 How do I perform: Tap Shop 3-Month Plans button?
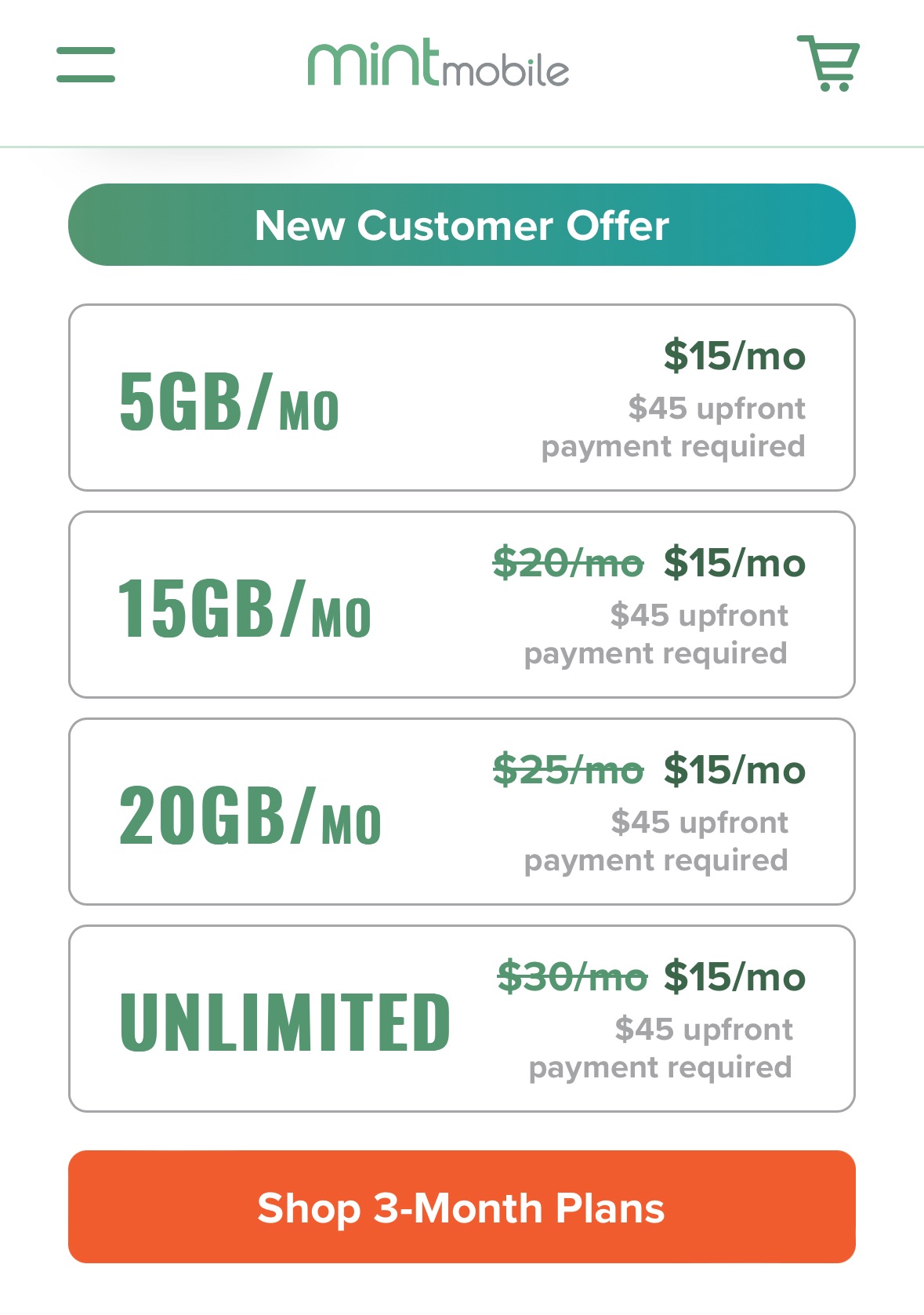[462, 1207]
